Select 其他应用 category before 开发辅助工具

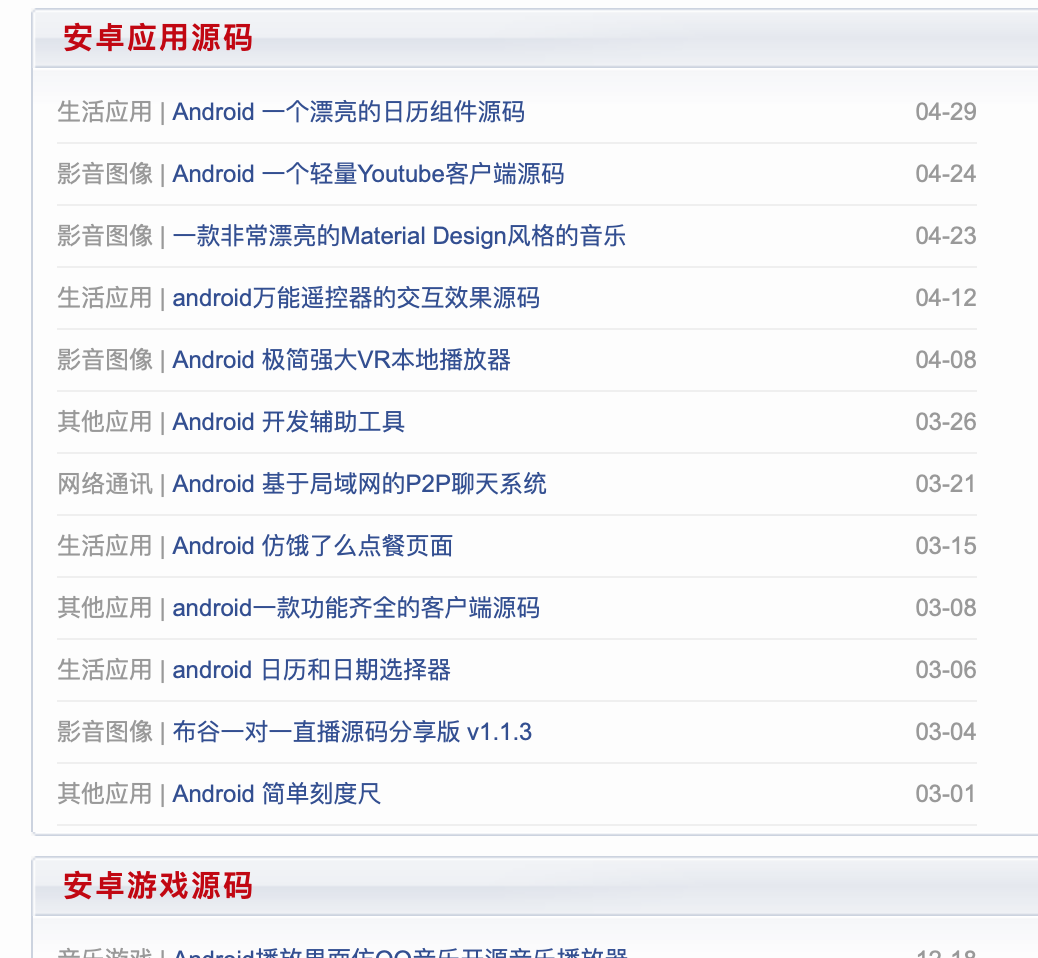[x=105, y=422]
